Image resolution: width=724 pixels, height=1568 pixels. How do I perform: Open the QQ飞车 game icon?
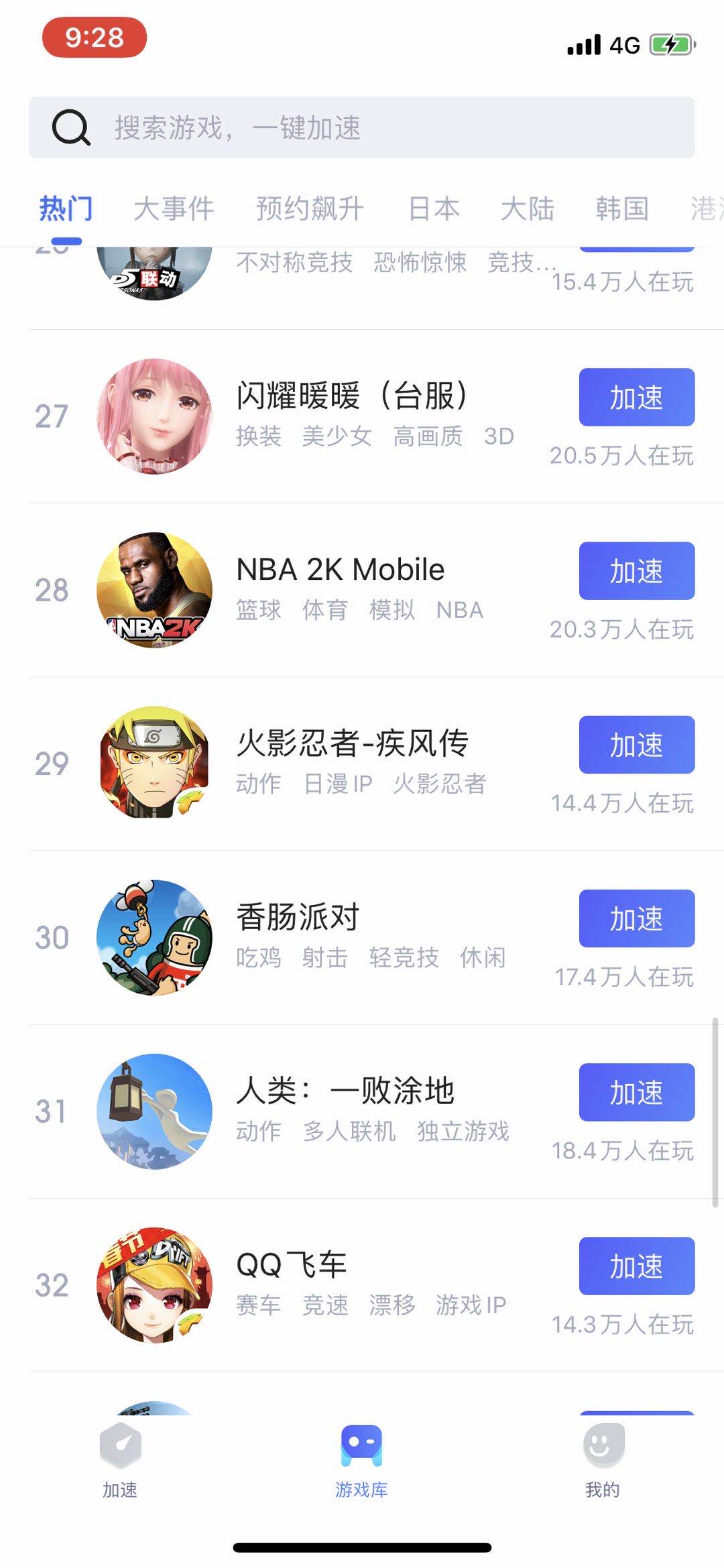pyautogui.click(x=154, y=1284)
